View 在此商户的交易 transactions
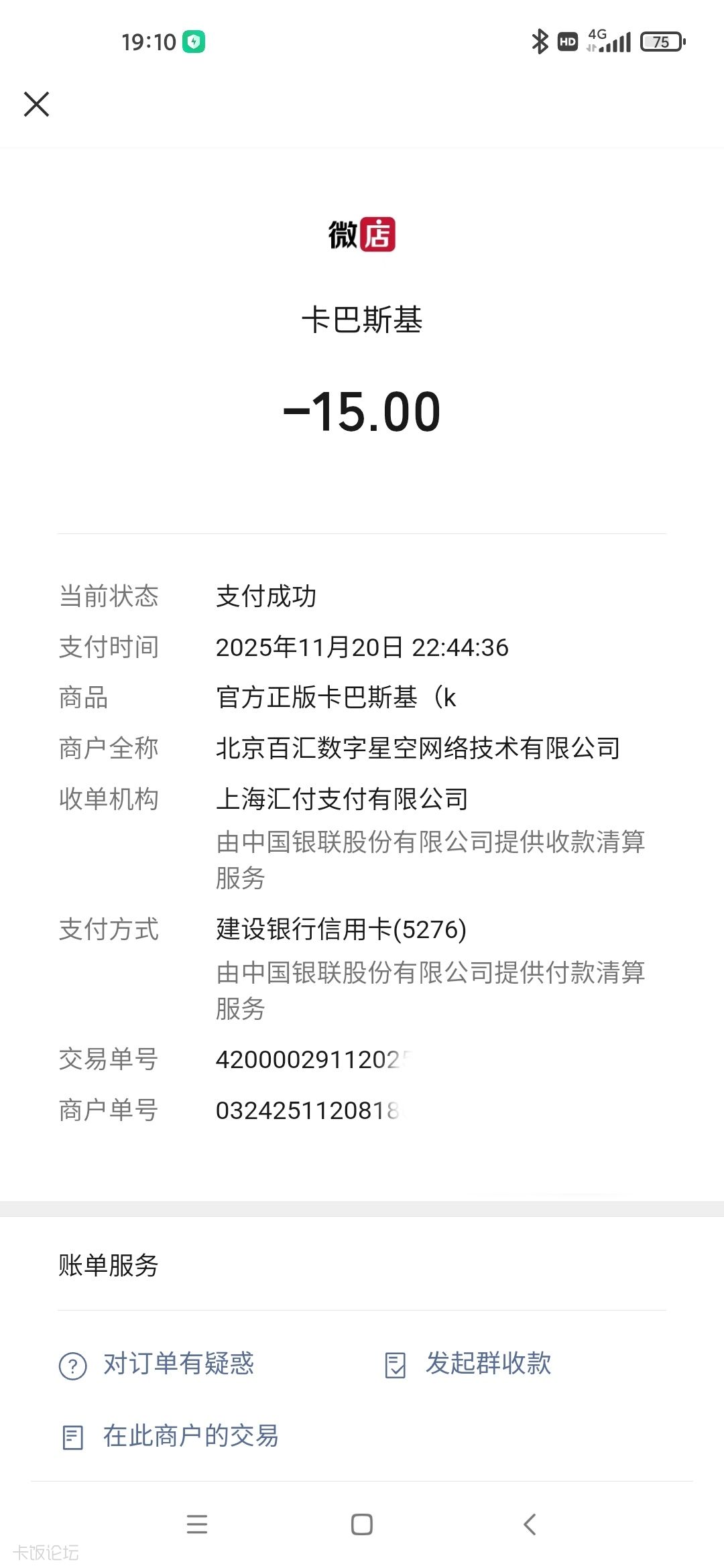This screenshot has height=1568, width=724. (x=190, y=1436)
